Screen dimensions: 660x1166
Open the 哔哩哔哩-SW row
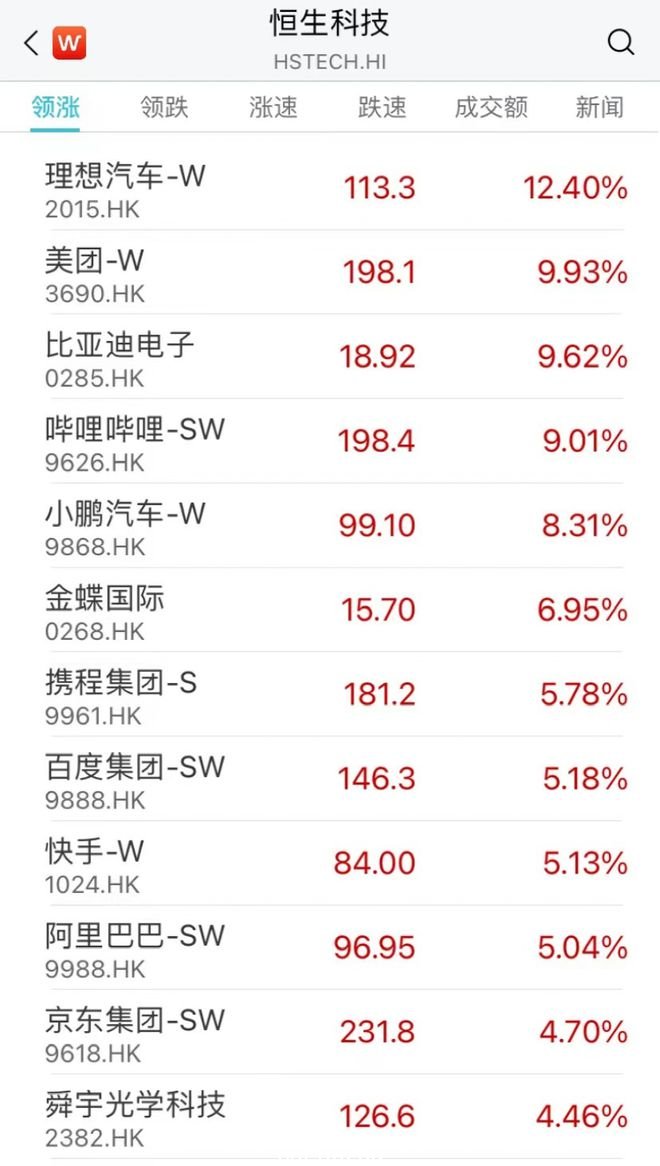coord(330,441)
